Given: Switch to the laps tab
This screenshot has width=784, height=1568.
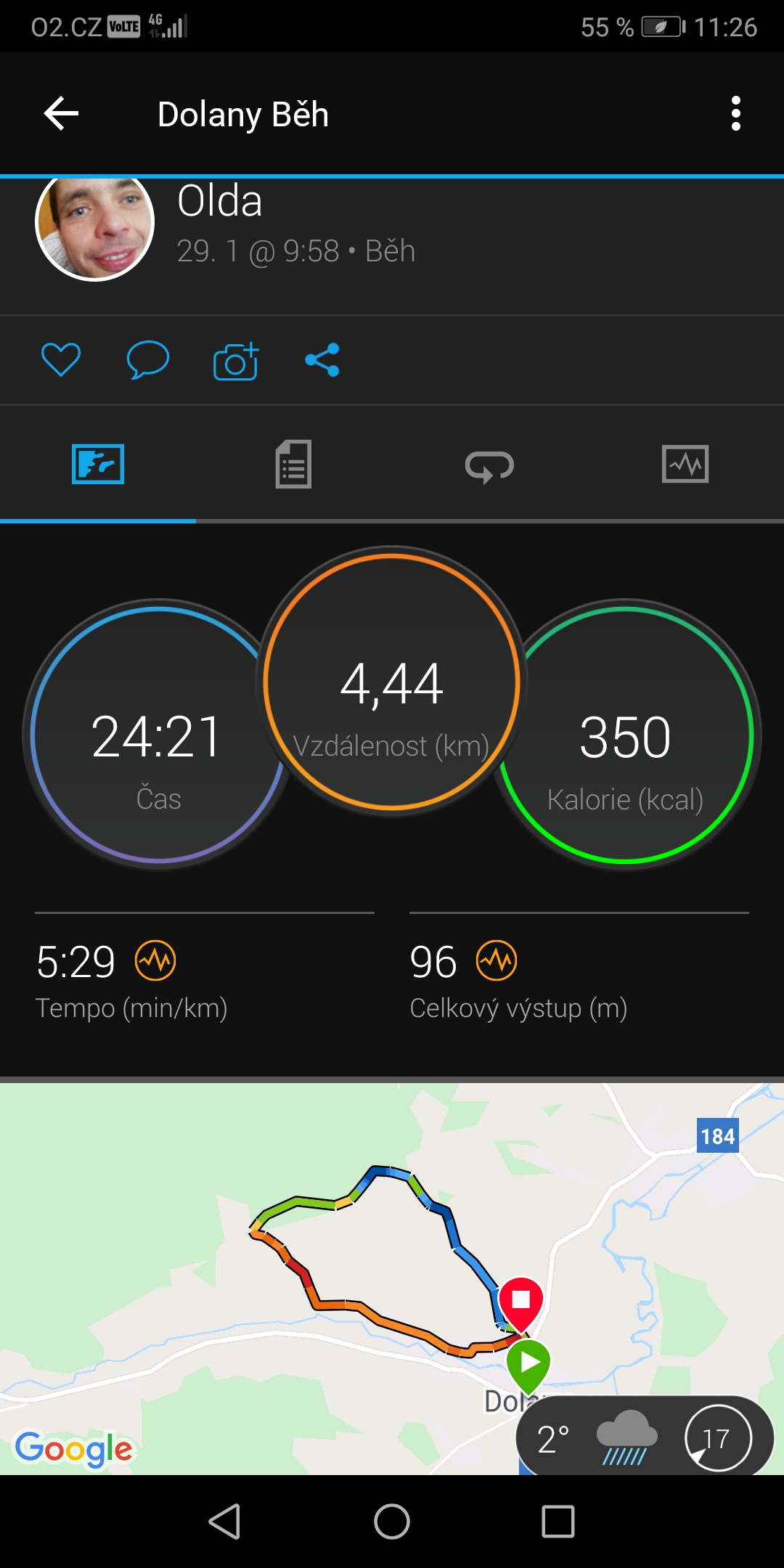Looking at the screenshot, I should (489, 465).
